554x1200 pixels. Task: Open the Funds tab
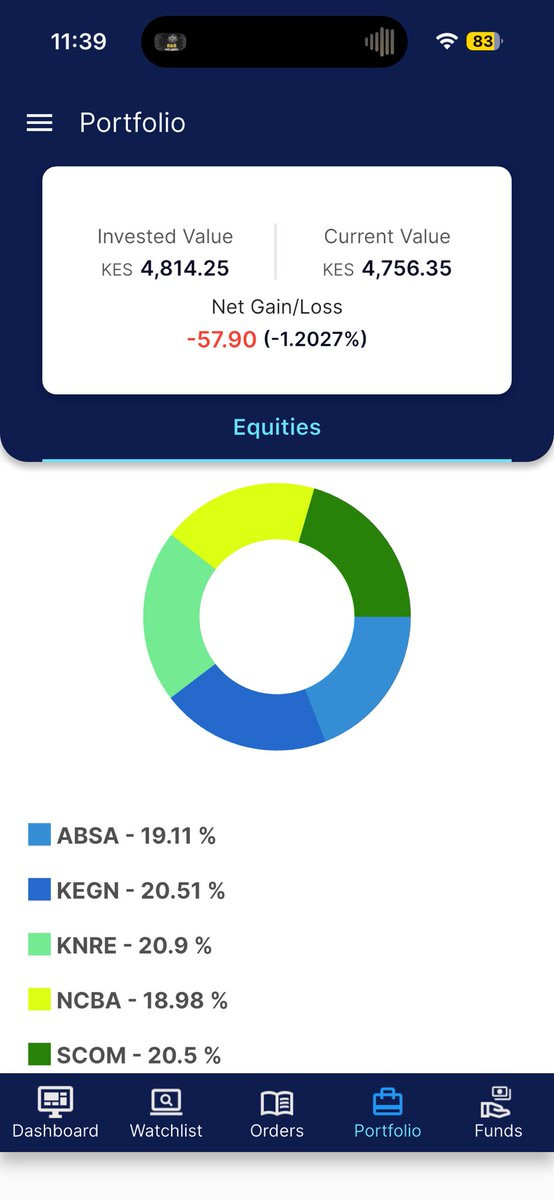[498, 1112]
